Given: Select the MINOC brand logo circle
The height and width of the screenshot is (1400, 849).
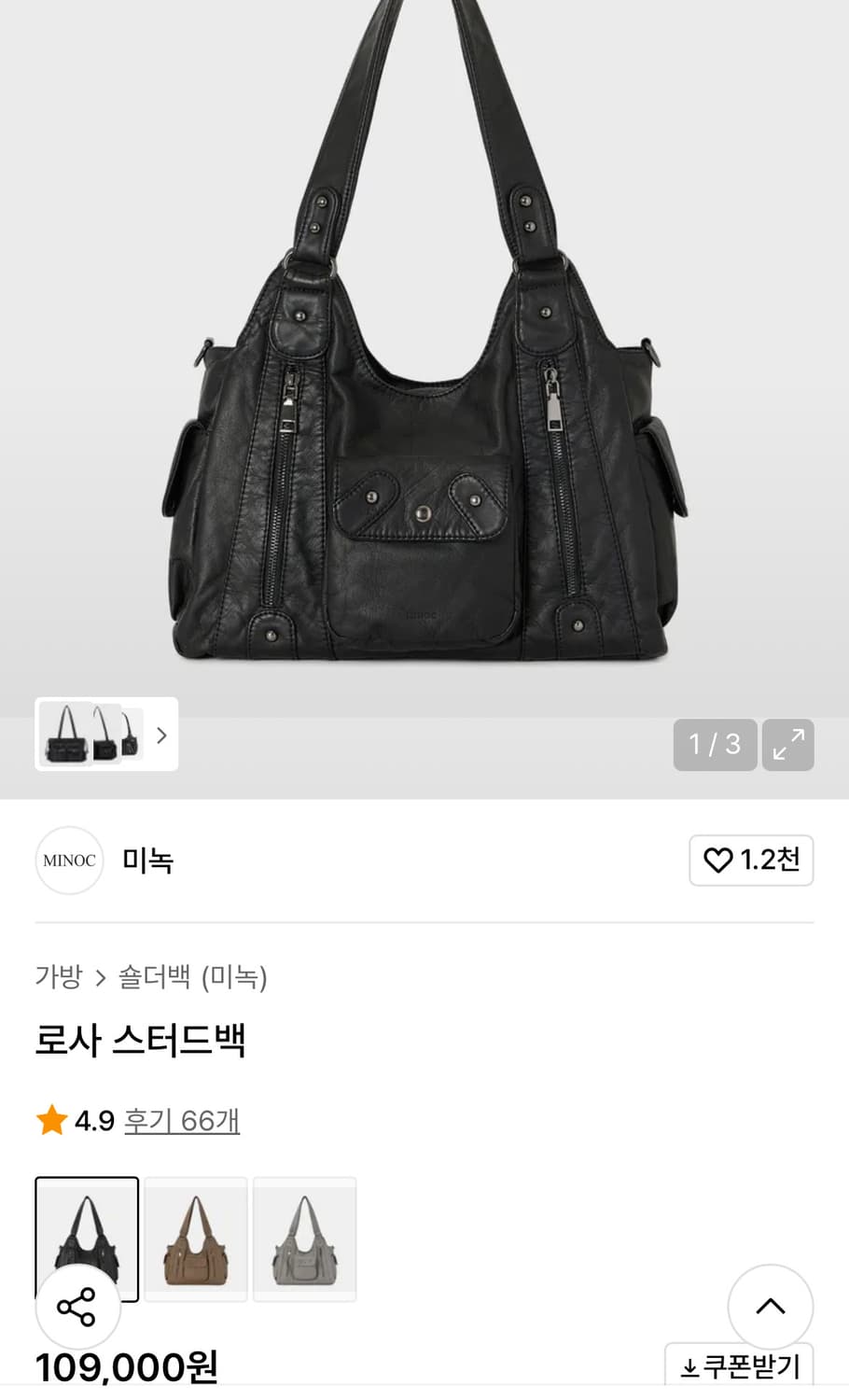Looking at the screenshot, I should (x=69, y=861).
